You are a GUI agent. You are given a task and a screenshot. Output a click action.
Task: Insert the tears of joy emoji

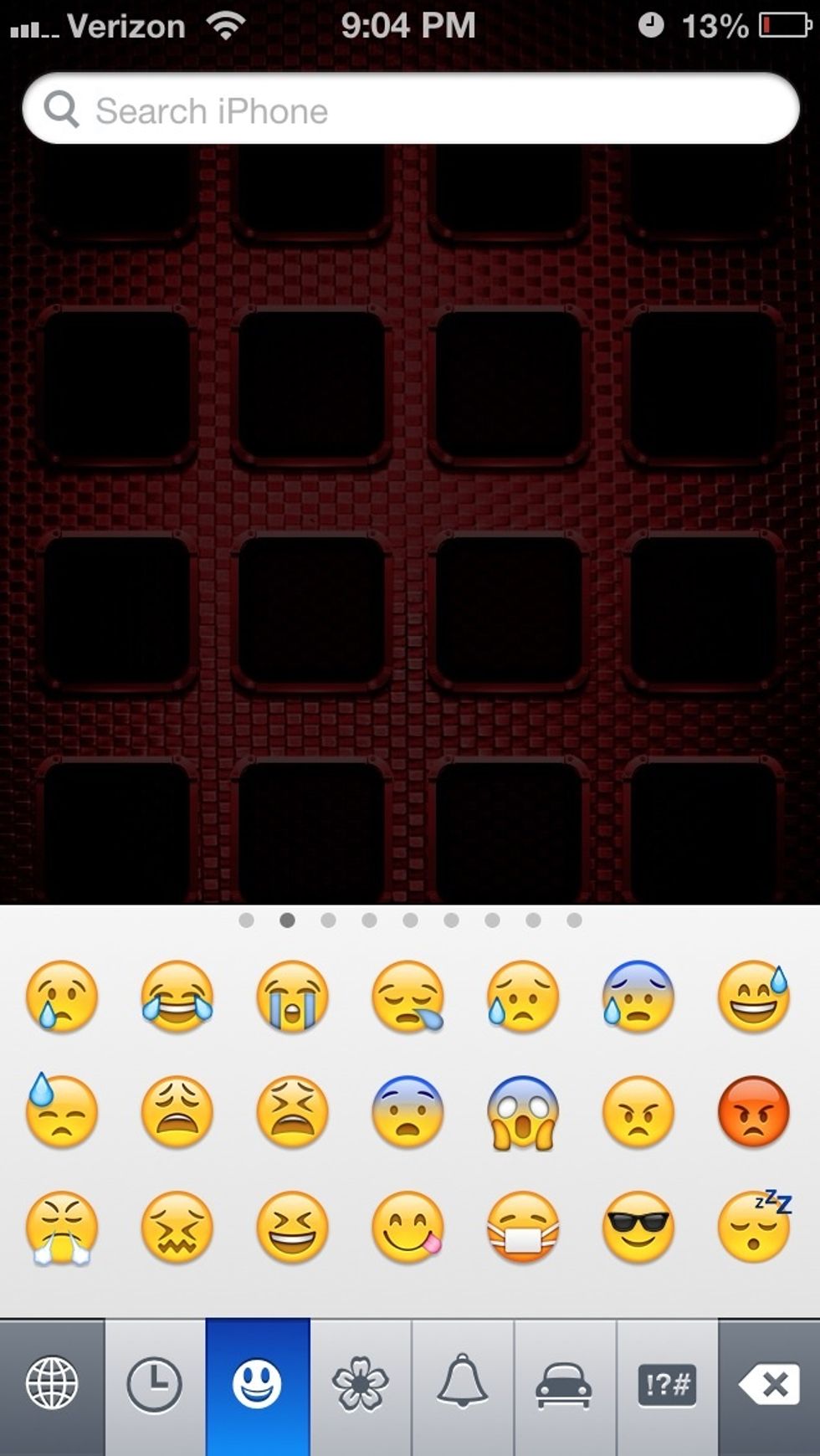pyautogui.click(x=177, y=997)
